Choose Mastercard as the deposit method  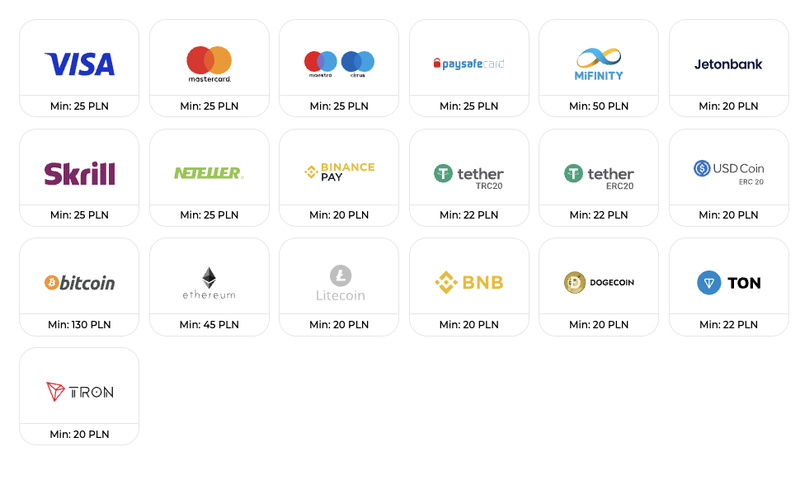[209, 64]
